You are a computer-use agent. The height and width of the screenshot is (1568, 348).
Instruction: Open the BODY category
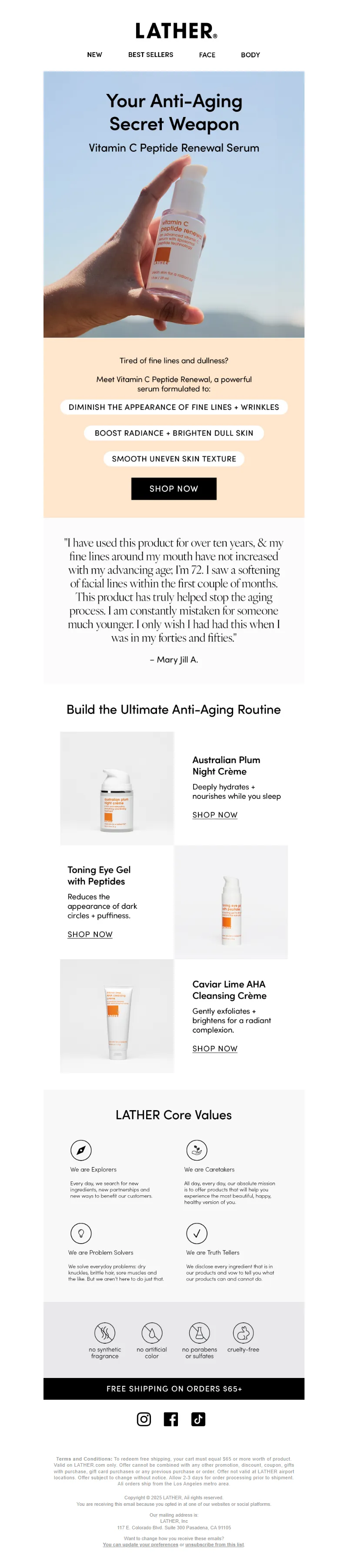[250, 55]
